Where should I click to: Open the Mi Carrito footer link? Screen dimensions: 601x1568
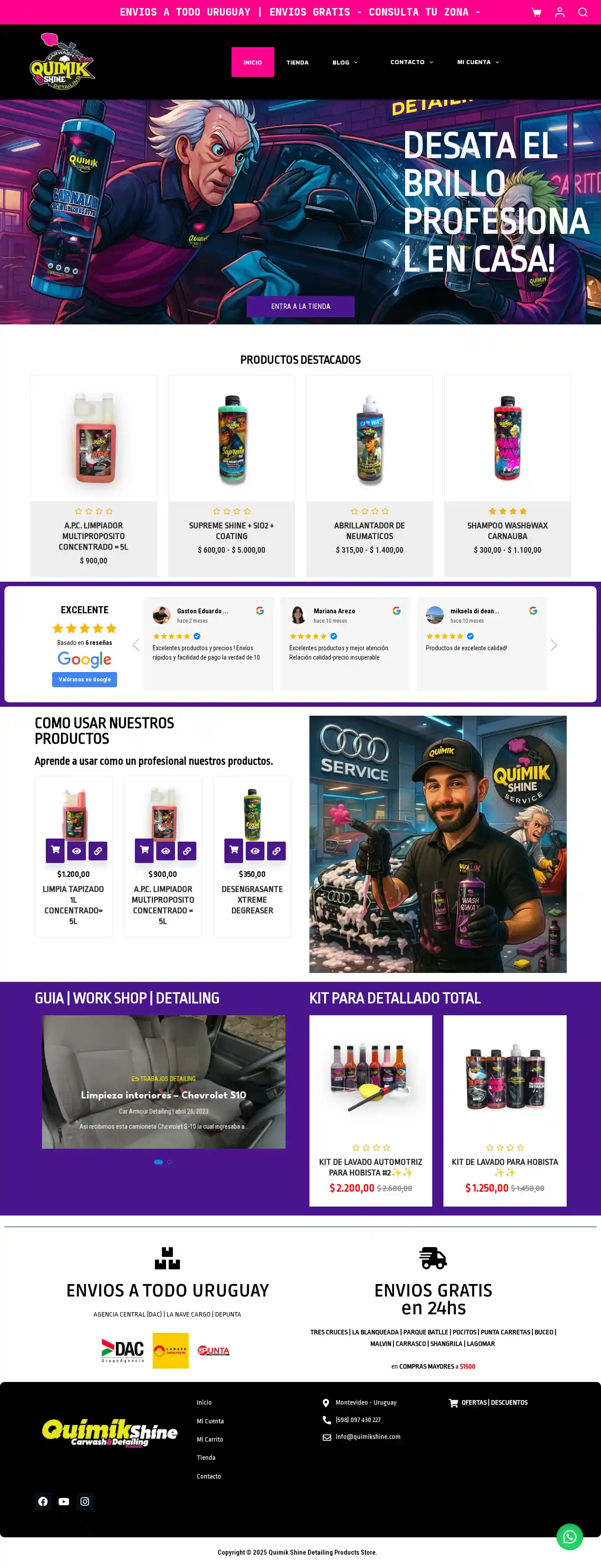[x=210, y=1439]
